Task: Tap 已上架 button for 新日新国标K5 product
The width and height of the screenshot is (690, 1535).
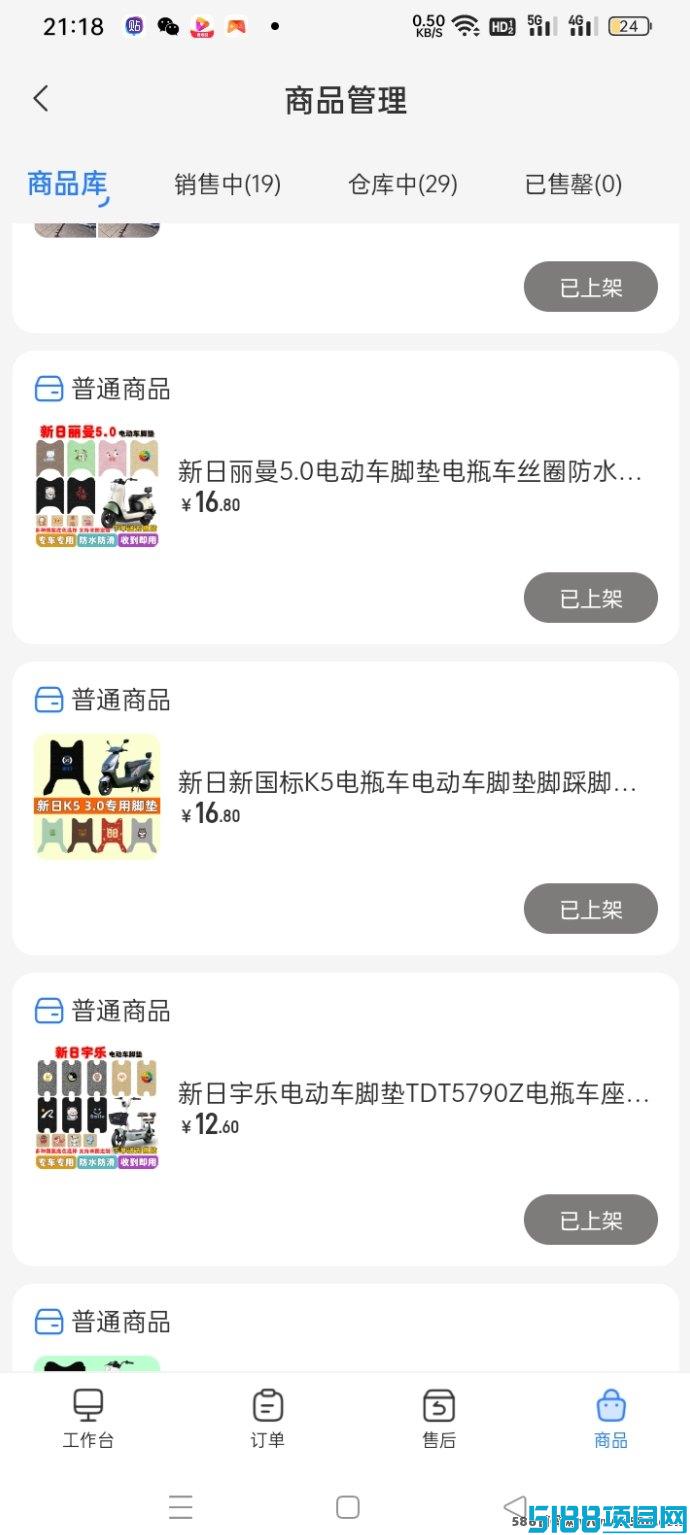Action: coord(590,909)
